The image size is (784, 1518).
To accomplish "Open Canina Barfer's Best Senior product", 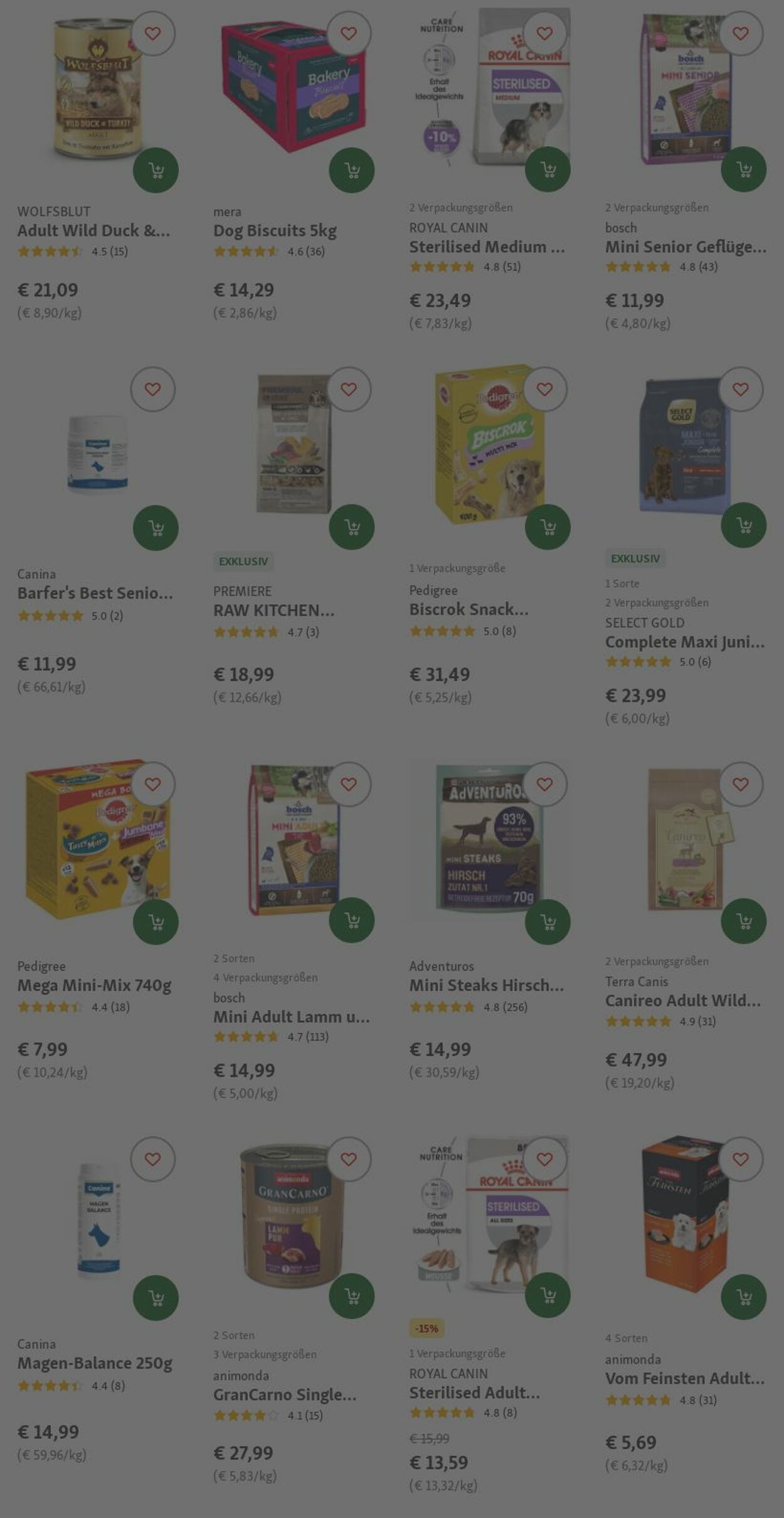I will coord(95,593).
